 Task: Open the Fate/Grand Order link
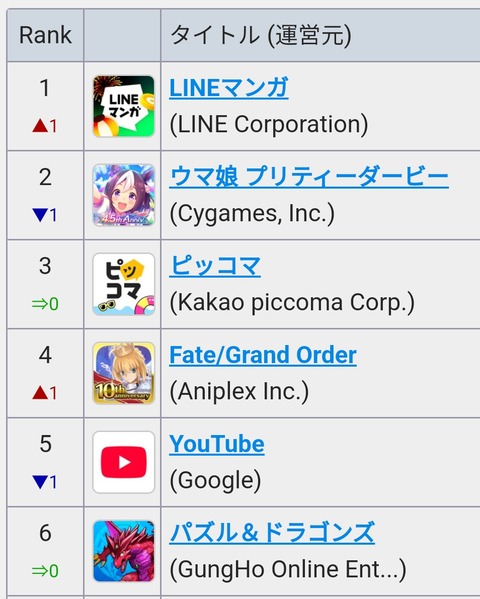click(x=263, y=355)
